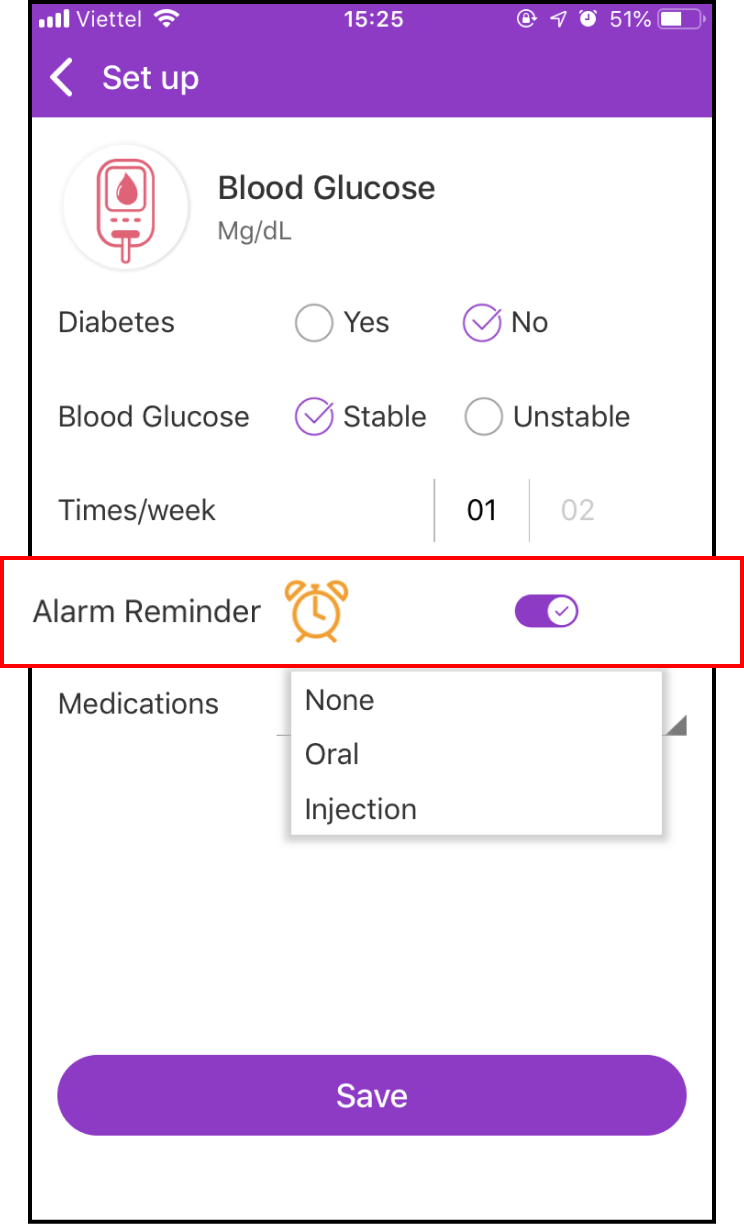744x1224 pixels.
Task: Choose Injection medication option
Action: click(x=361, y=809)
